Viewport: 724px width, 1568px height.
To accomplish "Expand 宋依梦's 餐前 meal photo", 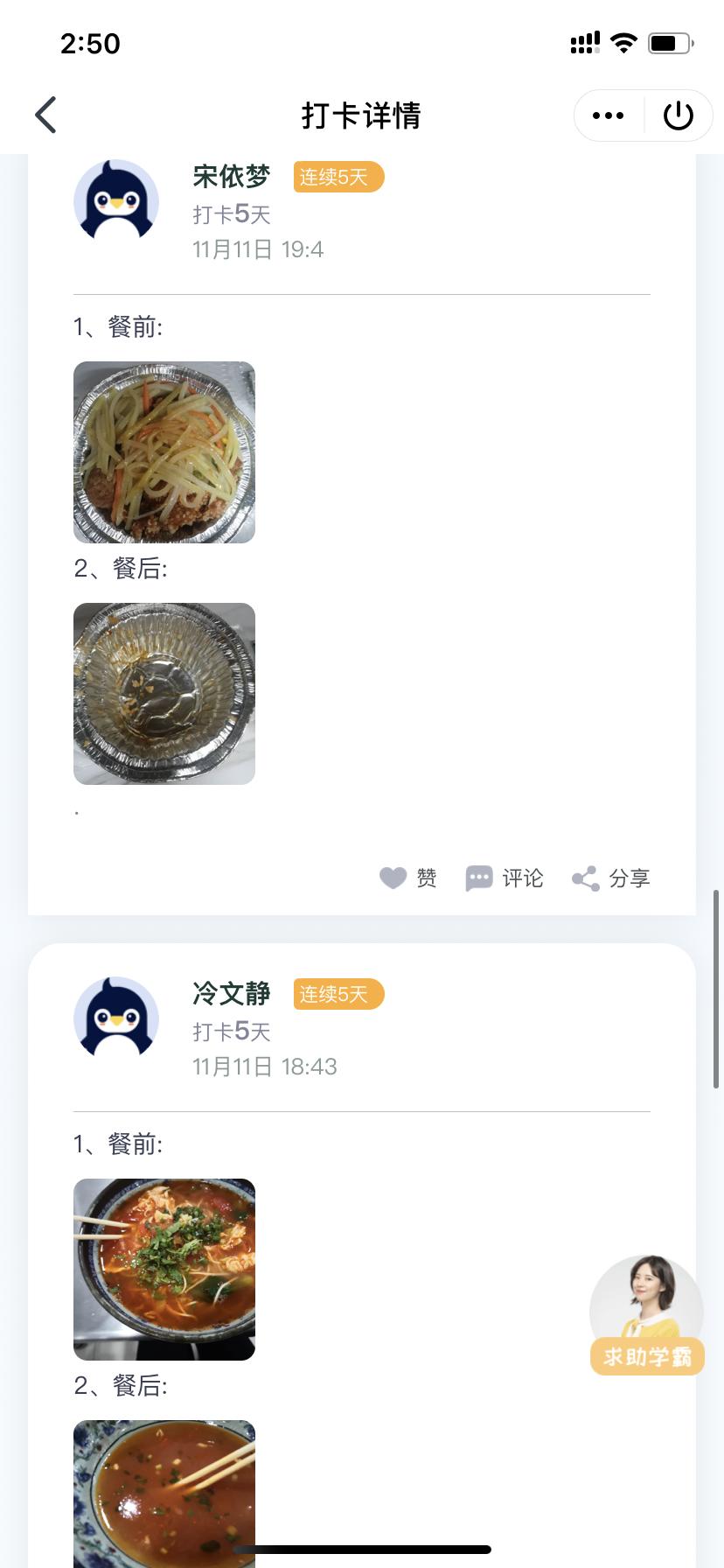I will (164, 452).
